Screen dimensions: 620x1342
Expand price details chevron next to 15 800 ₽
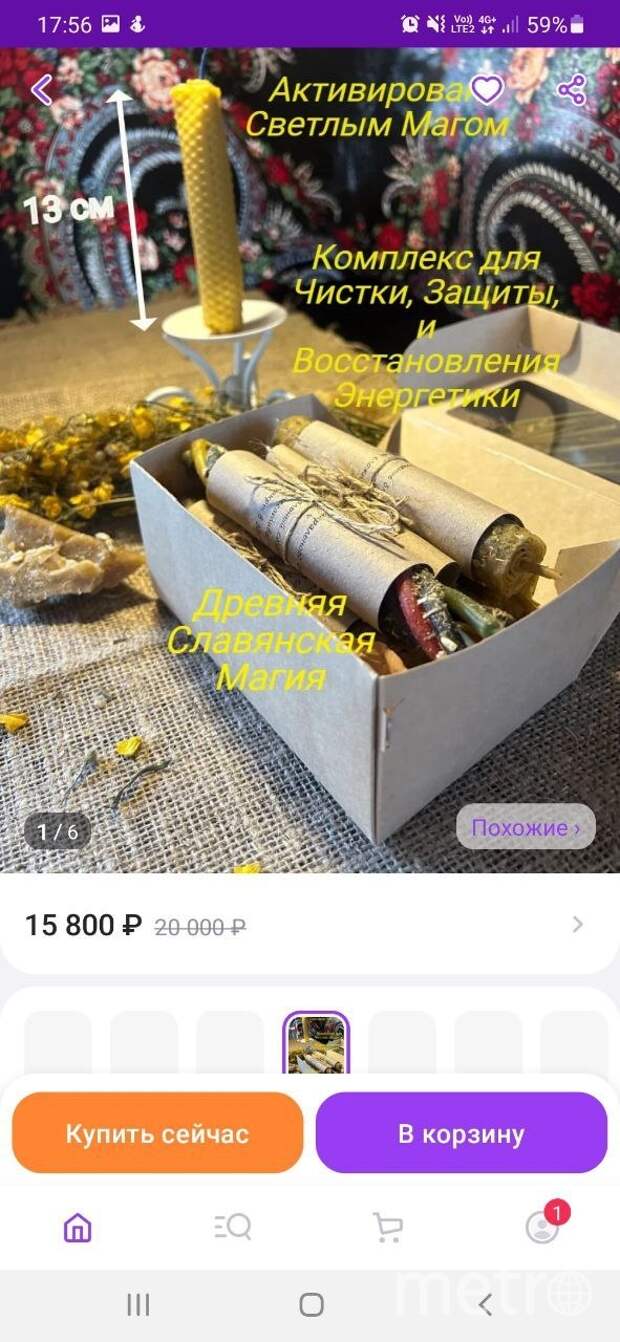click(577, 925)
